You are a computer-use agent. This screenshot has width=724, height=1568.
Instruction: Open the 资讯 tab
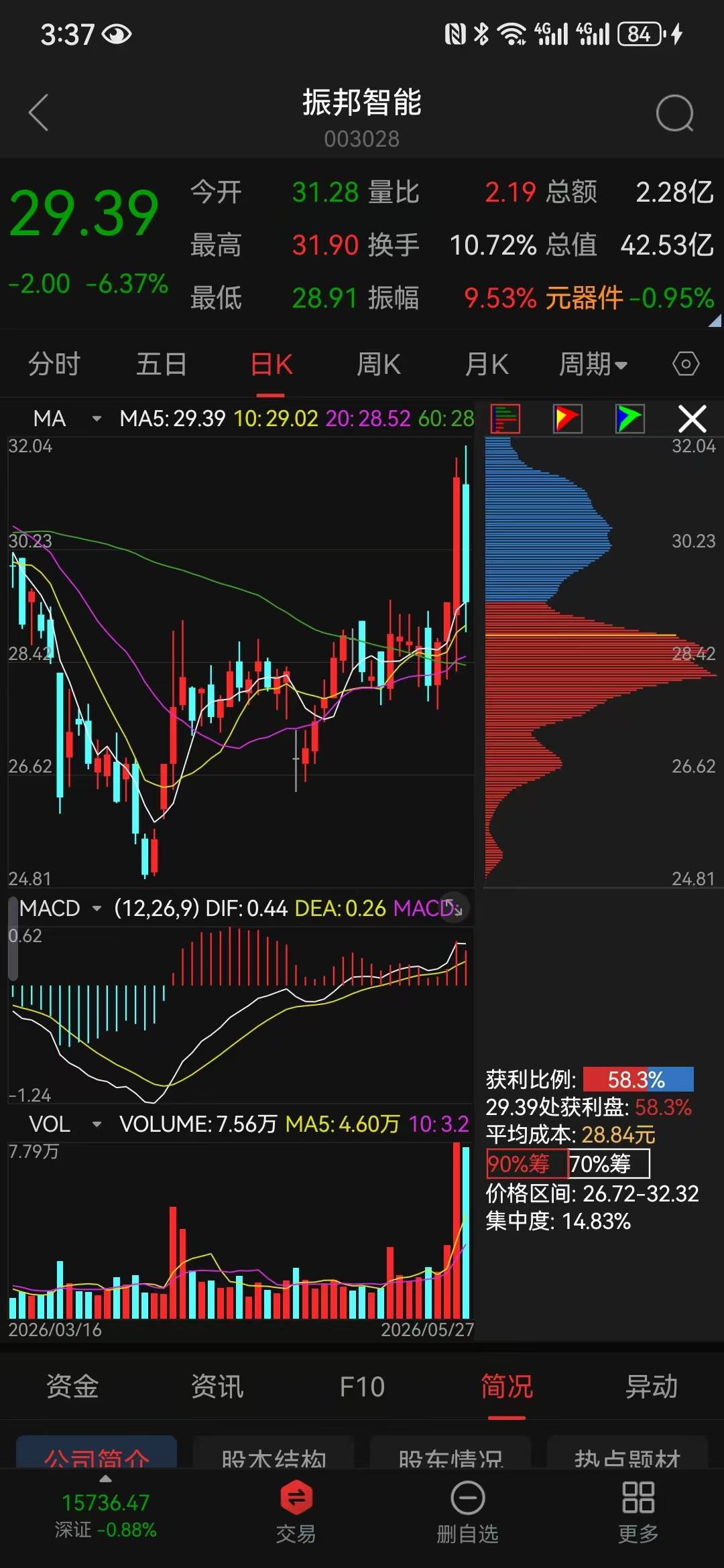[x=217, y=1386]
